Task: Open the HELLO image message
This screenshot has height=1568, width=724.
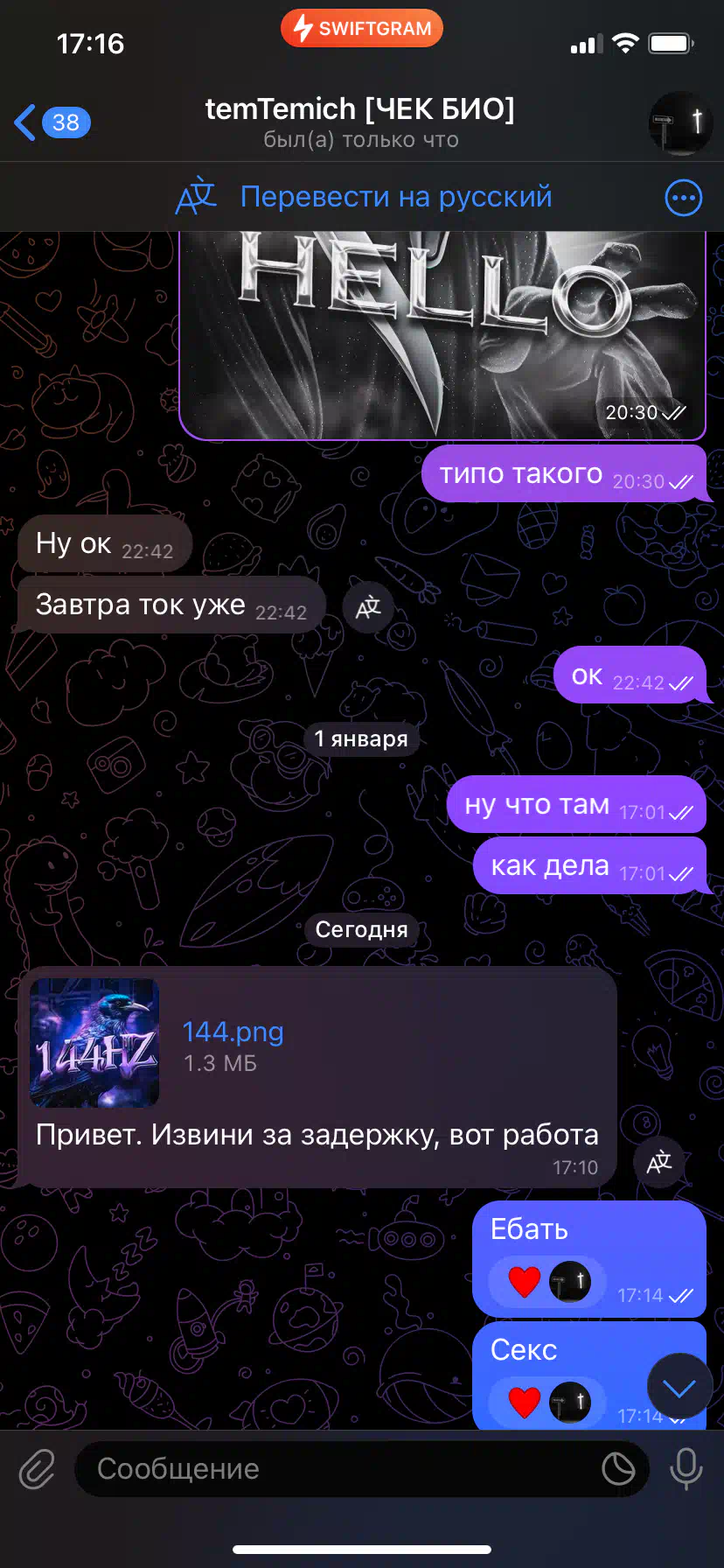Action: 442,335
